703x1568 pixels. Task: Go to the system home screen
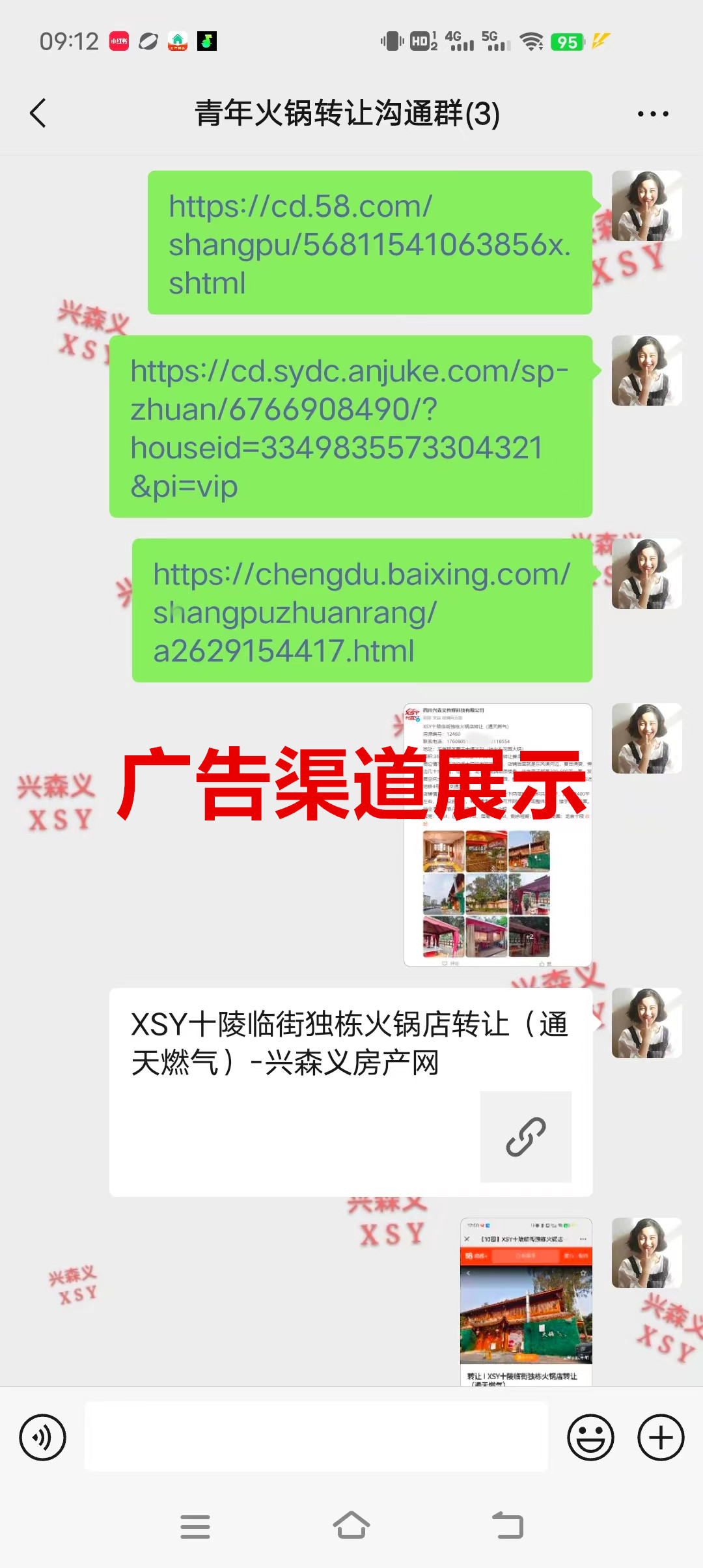coord(351,1526)
